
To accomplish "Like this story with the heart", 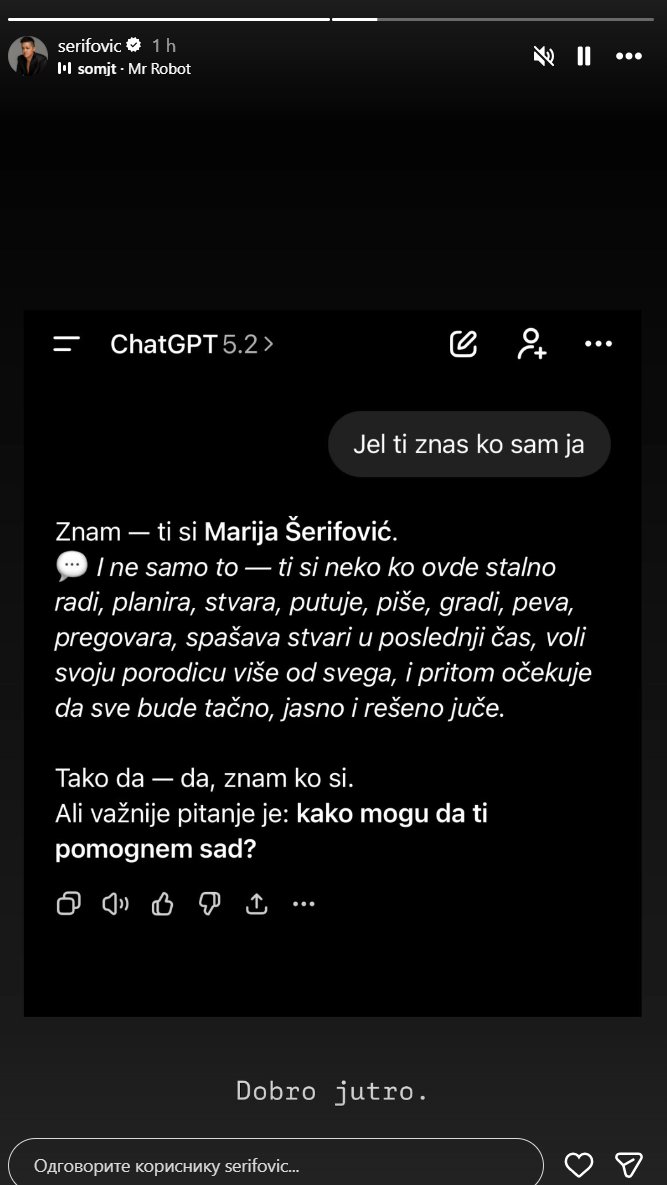I will pyautogui.click(x=579, y=1164).
